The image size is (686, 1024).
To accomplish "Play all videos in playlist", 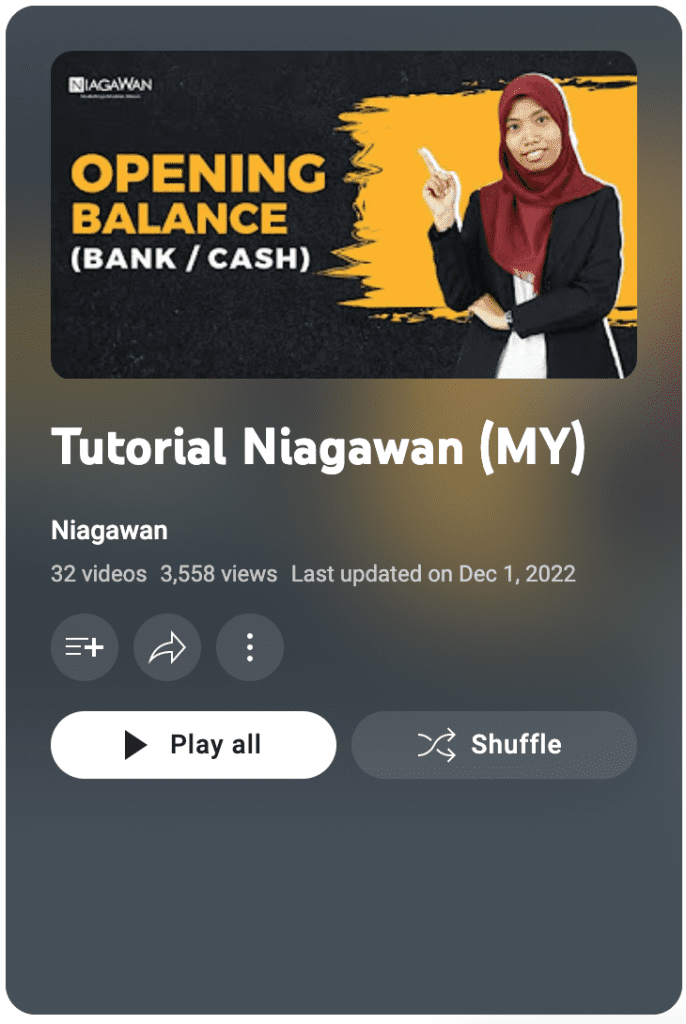I will click(x=193, y=745).
